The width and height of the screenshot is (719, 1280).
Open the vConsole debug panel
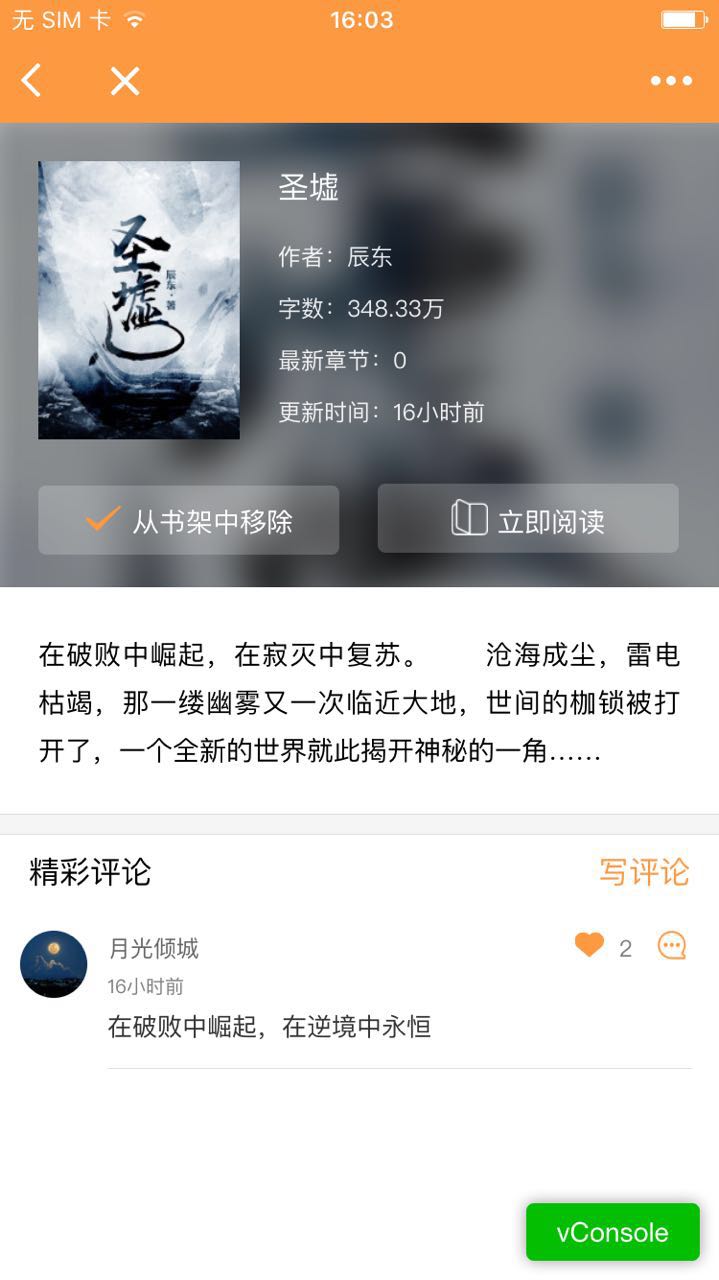tap(612, 1232)
